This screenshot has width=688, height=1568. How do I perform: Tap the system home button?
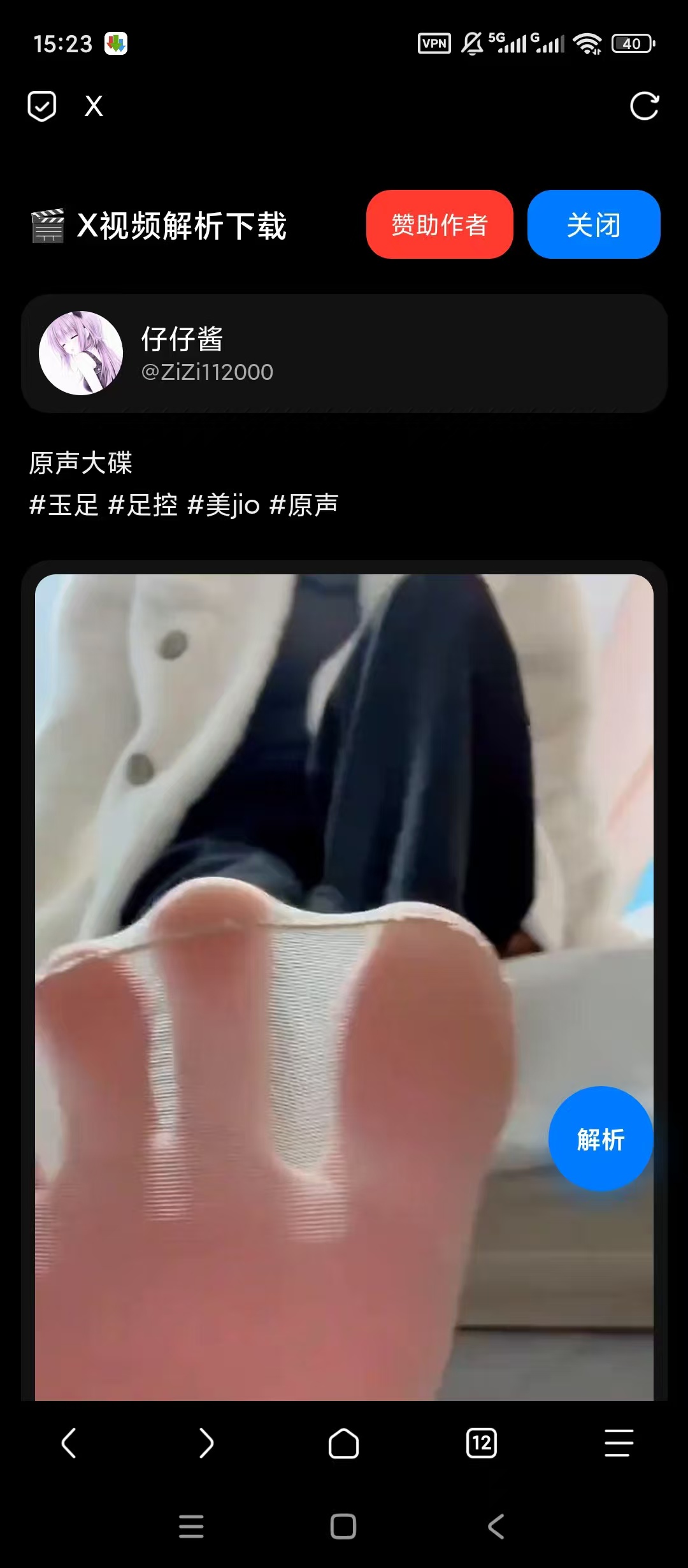[343, 1527]
